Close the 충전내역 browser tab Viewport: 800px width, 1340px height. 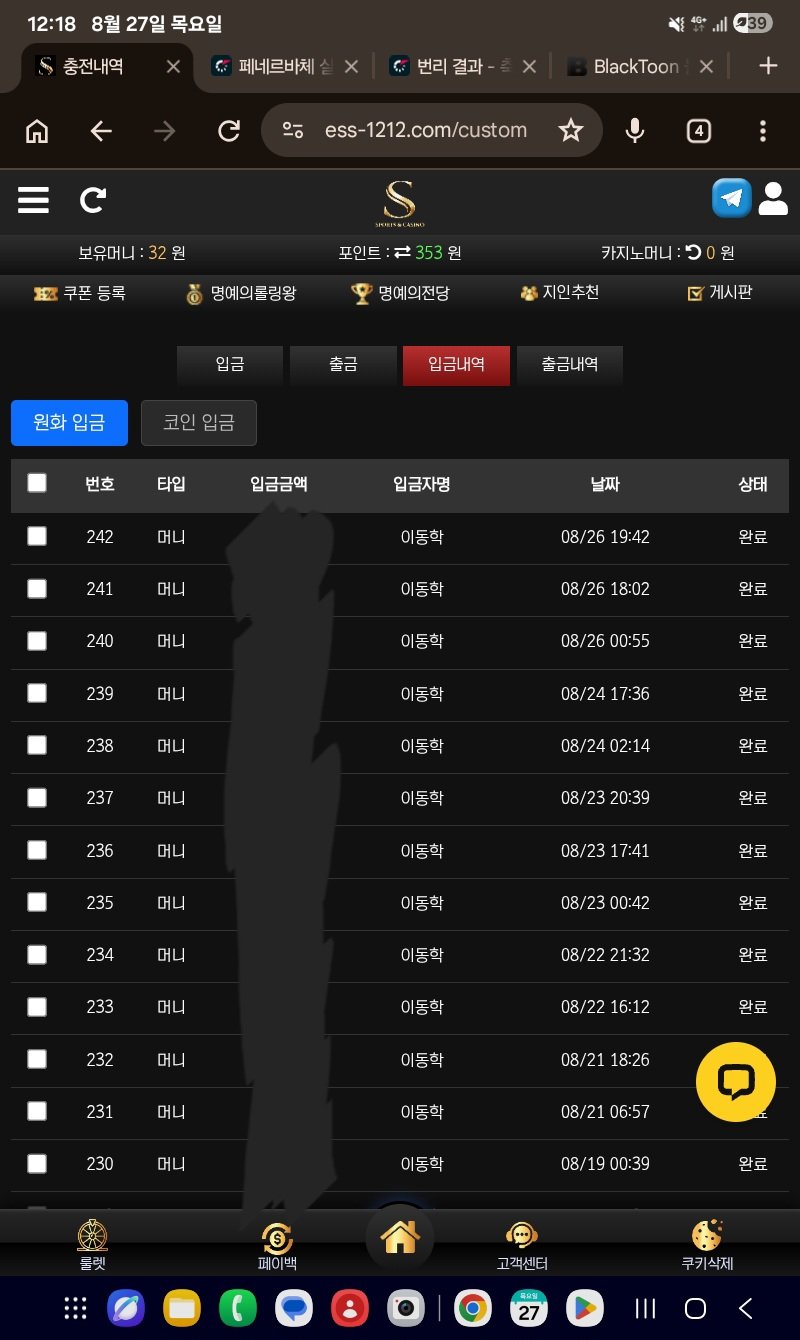[x=173, y=66]
